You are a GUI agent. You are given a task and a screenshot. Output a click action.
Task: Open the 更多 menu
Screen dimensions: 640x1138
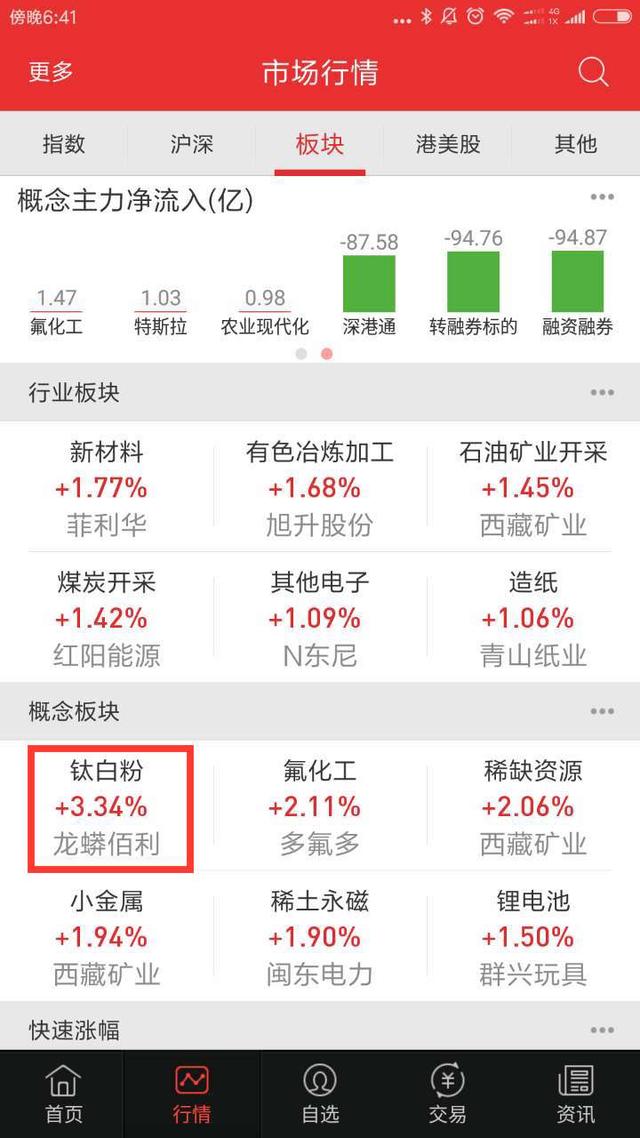pyautogui.click(x=52, y=72)
